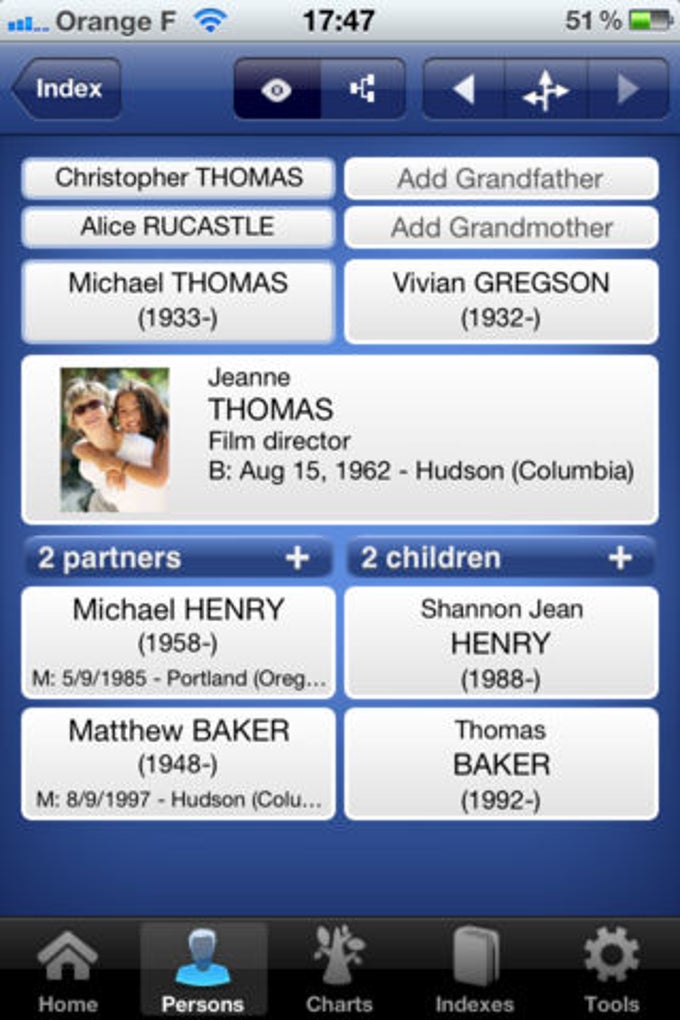Tap the four-way navigation arrows icon
680x1020 pixels.
(546, 90)
